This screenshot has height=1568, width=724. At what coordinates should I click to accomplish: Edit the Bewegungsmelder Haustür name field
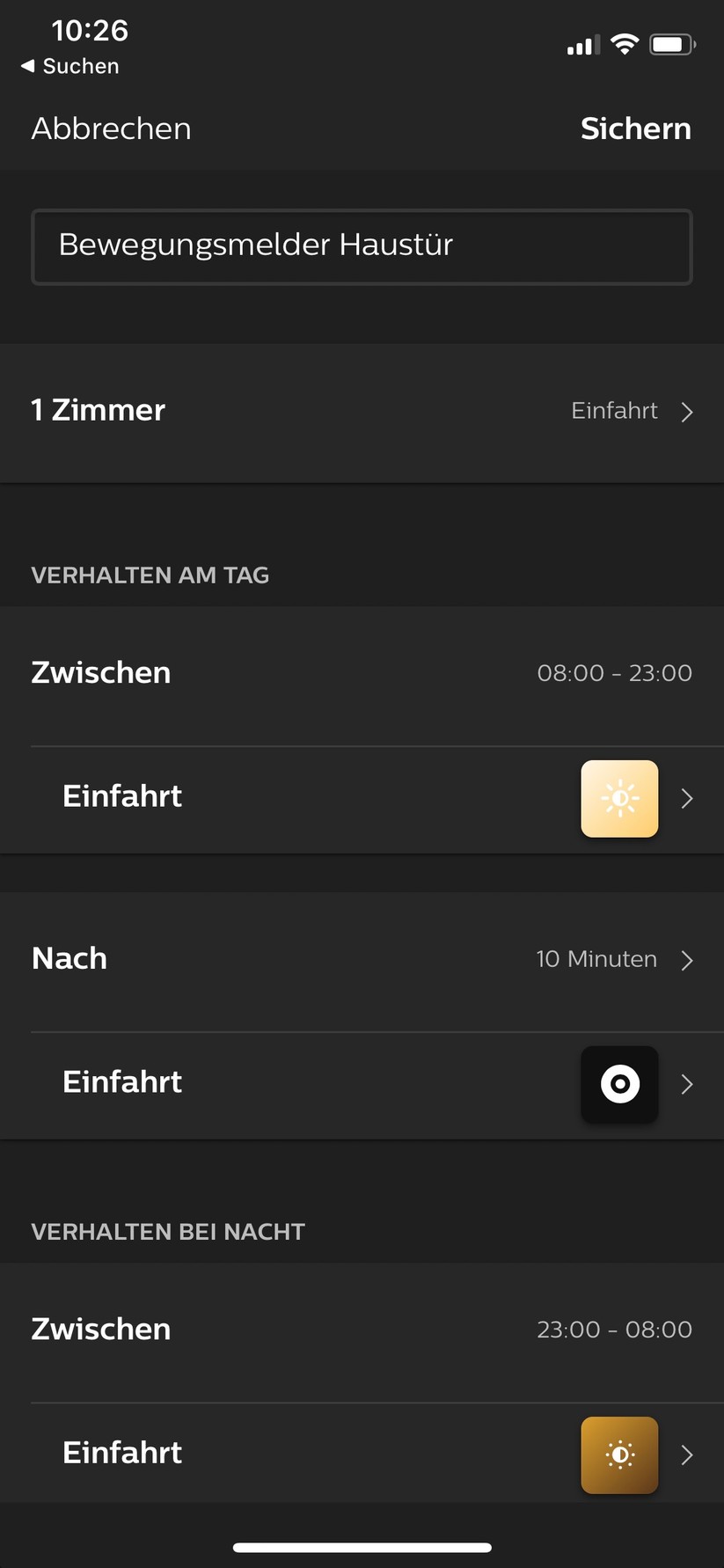click(362, 245)
